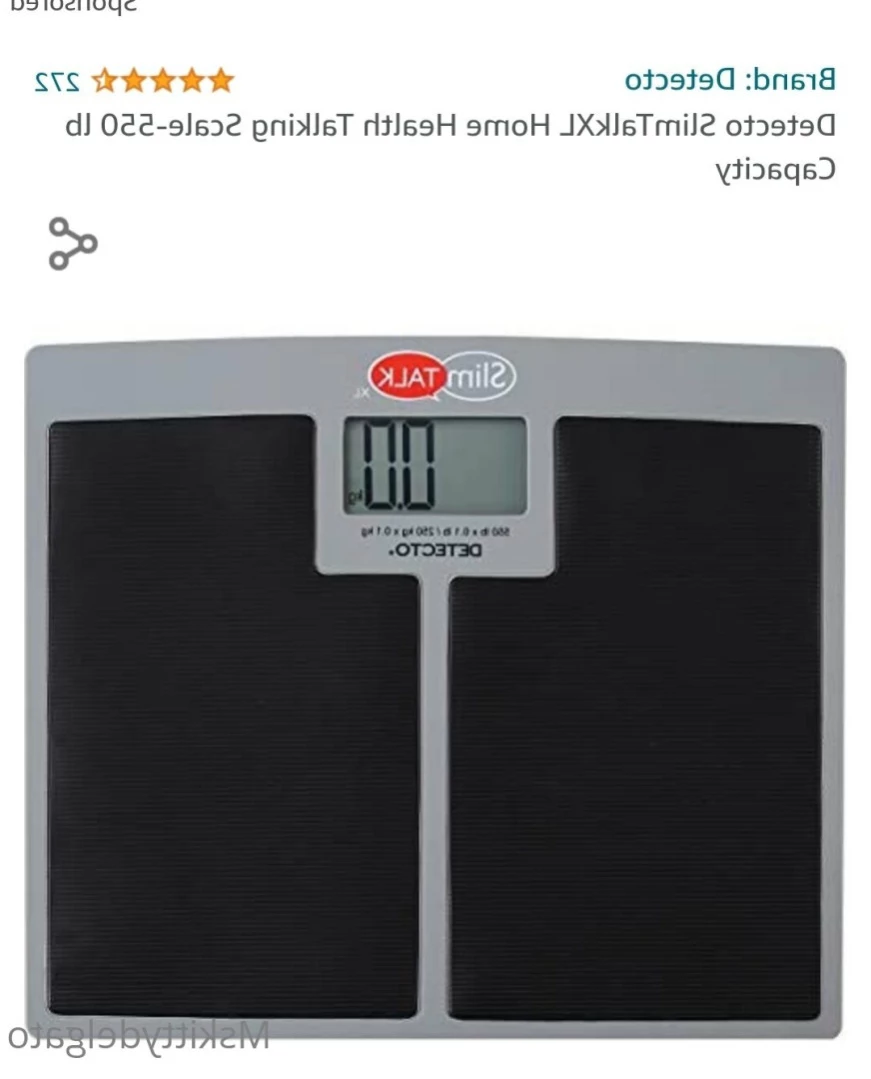871x1079 pixels.
Task: Open the Detecto scale product image
Action: pos(435,690)
